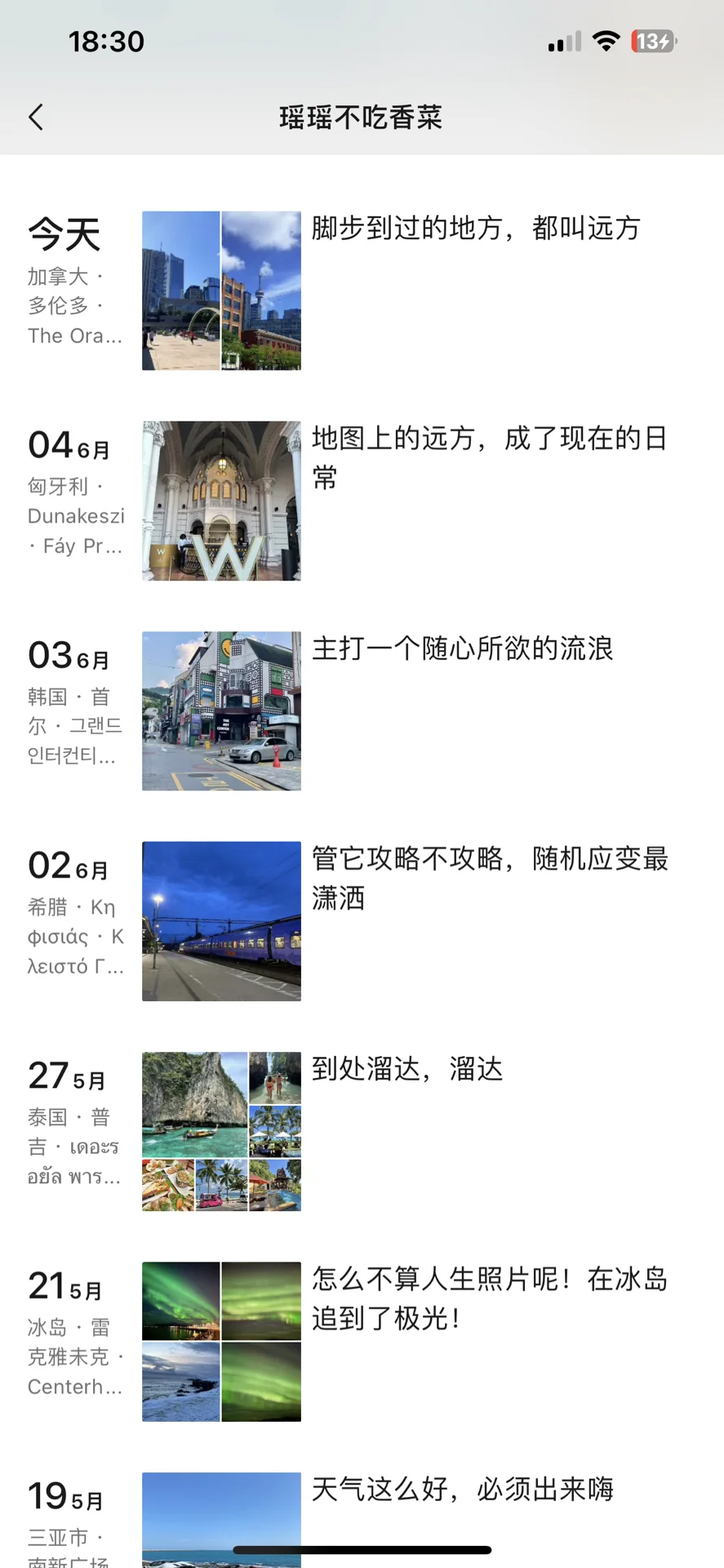
Task: Open the May 19 Sanya post photo
Action: point(221,1517)
